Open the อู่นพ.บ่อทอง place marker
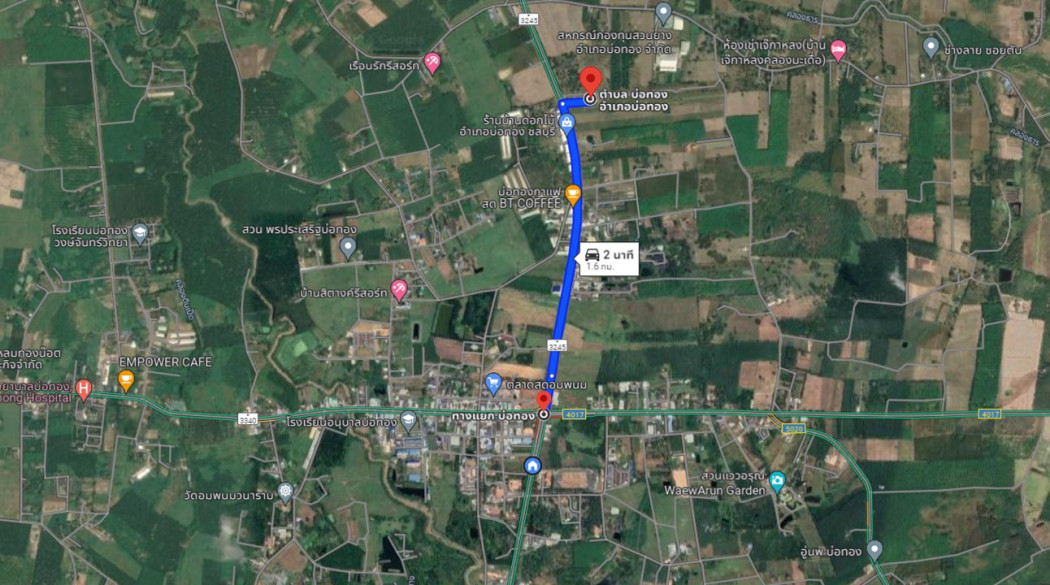Viewport: 1050px width, 585px height. coord(875,549)
